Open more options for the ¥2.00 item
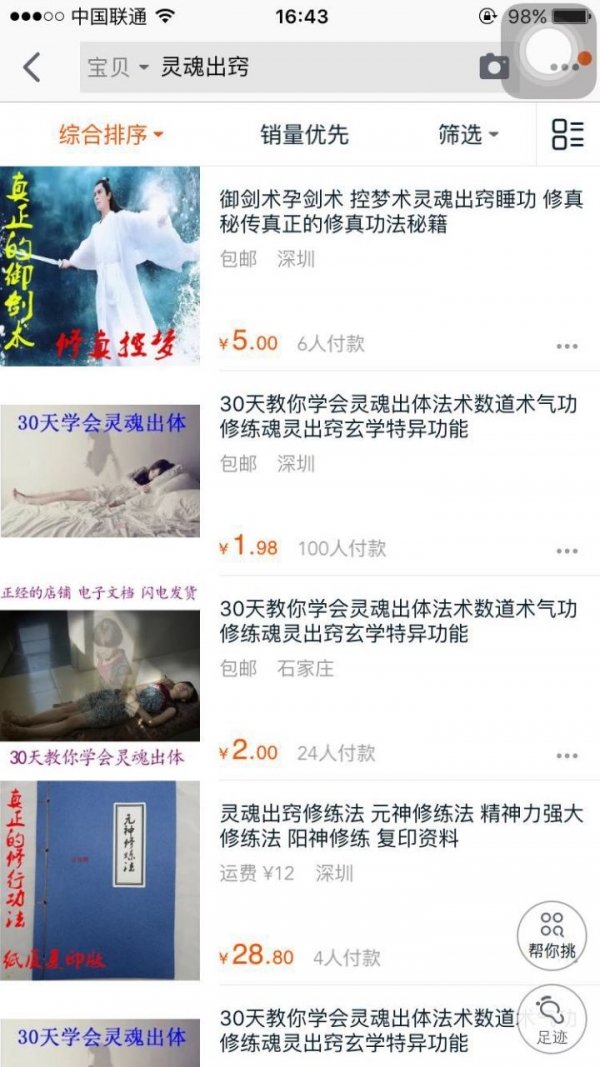 click(x=567, y=756)
